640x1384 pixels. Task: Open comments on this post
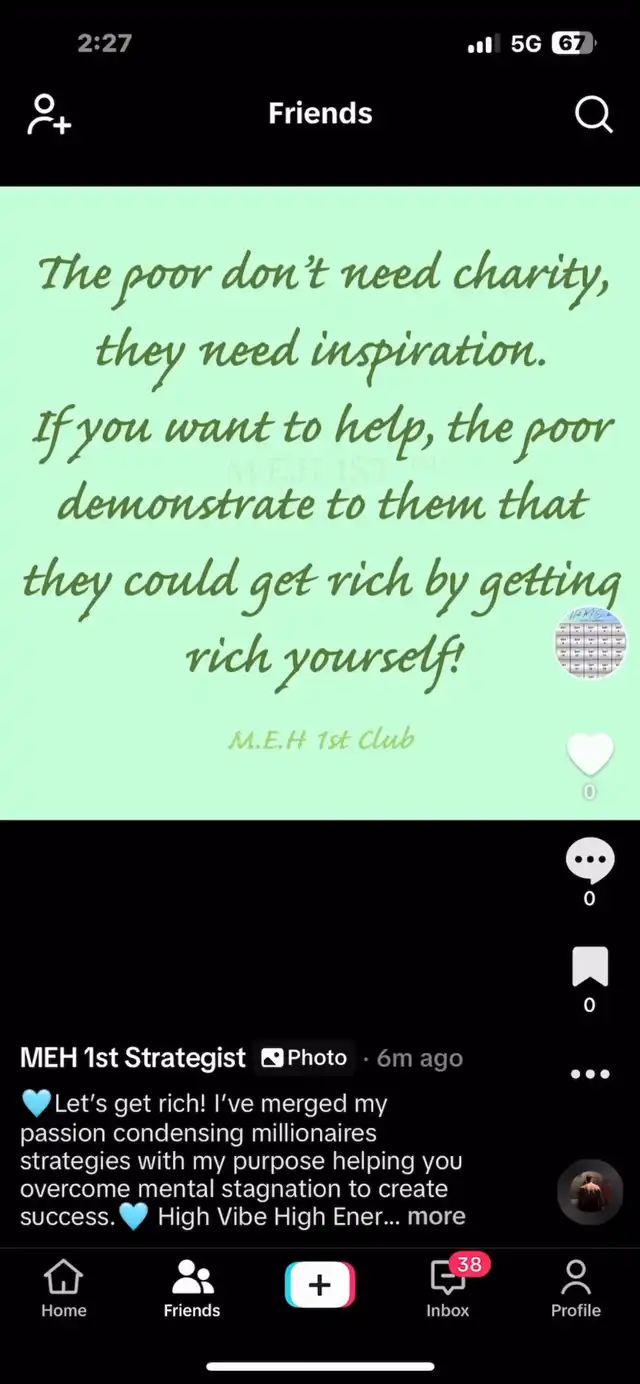click(590, 861)
